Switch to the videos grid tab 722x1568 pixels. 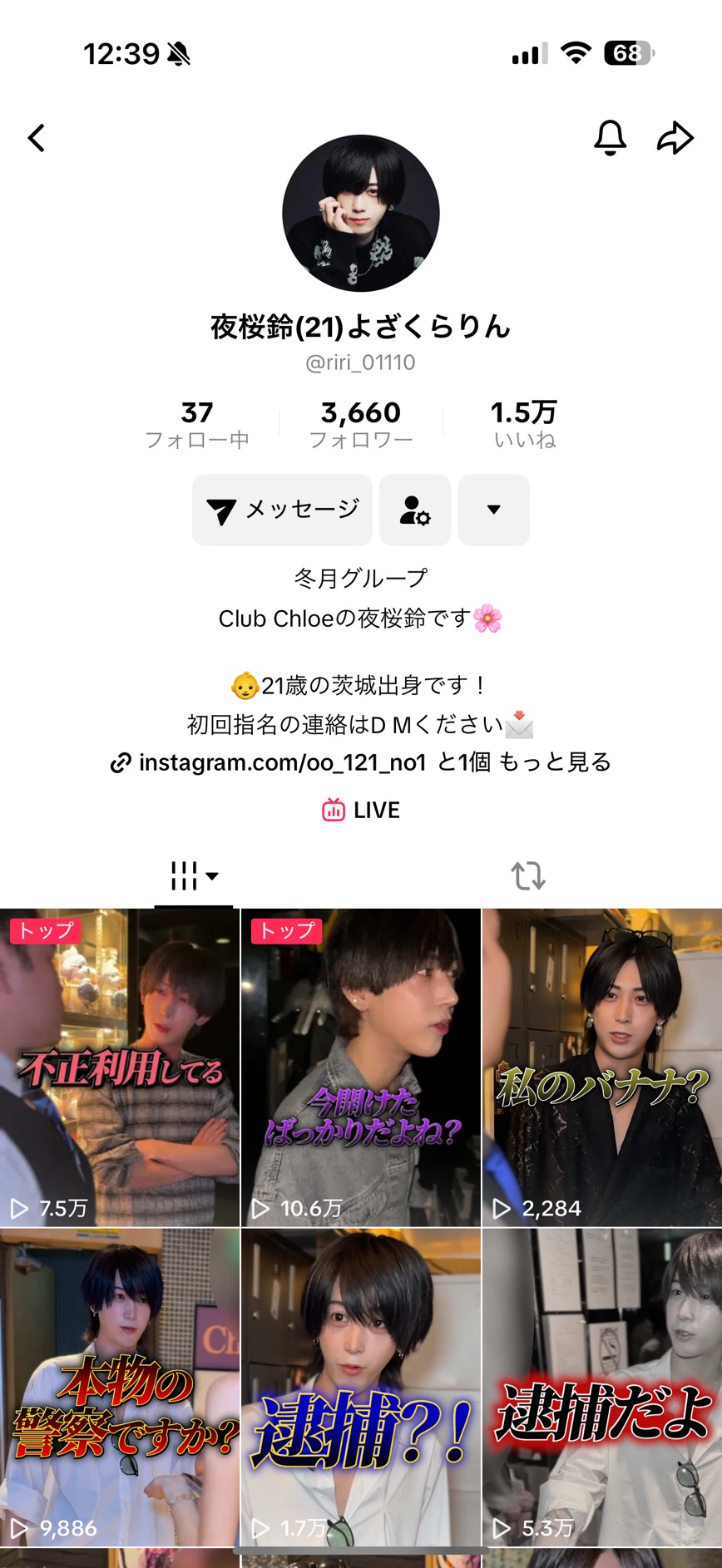click(193, 875)
